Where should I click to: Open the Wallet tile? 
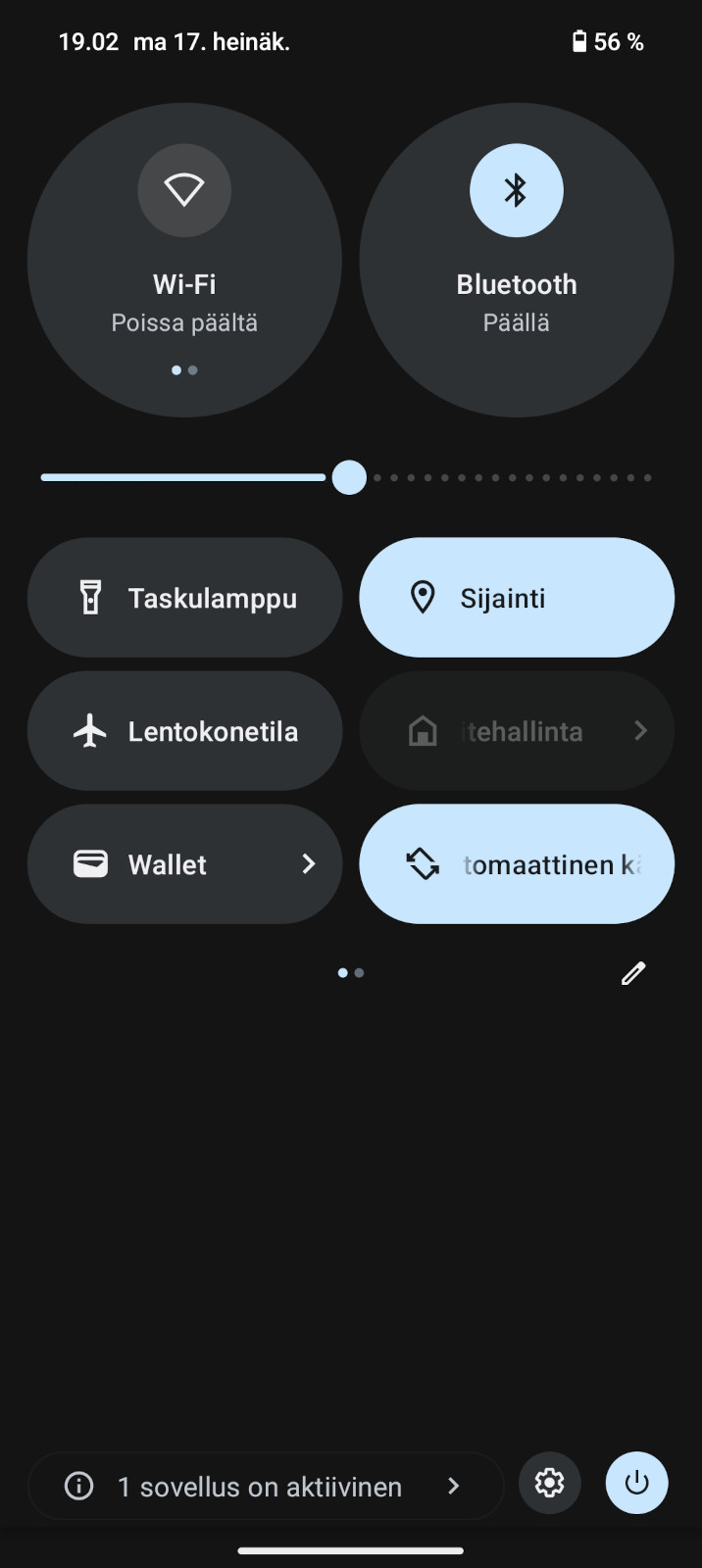point(184,864)
